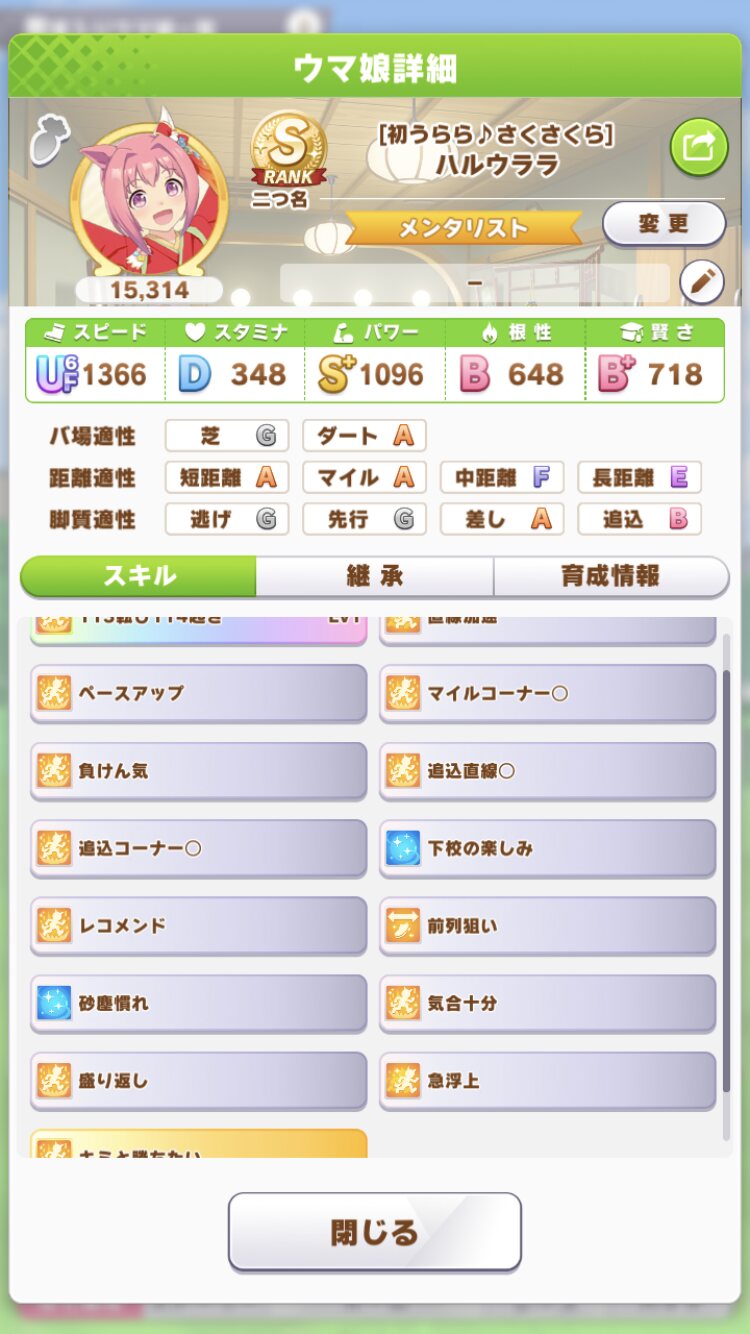Tap the 変更 button
Screen dimensions: 750x1334
(x=663, y=224)
